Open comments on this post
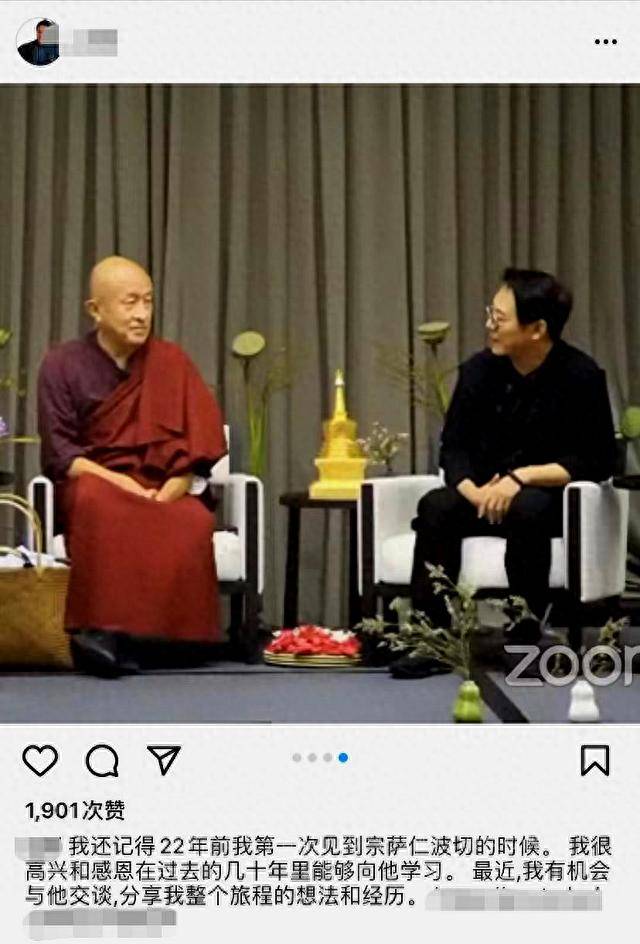Image resolution: width=640 pixels, height=944 pixels. click(x=102, y=761)
